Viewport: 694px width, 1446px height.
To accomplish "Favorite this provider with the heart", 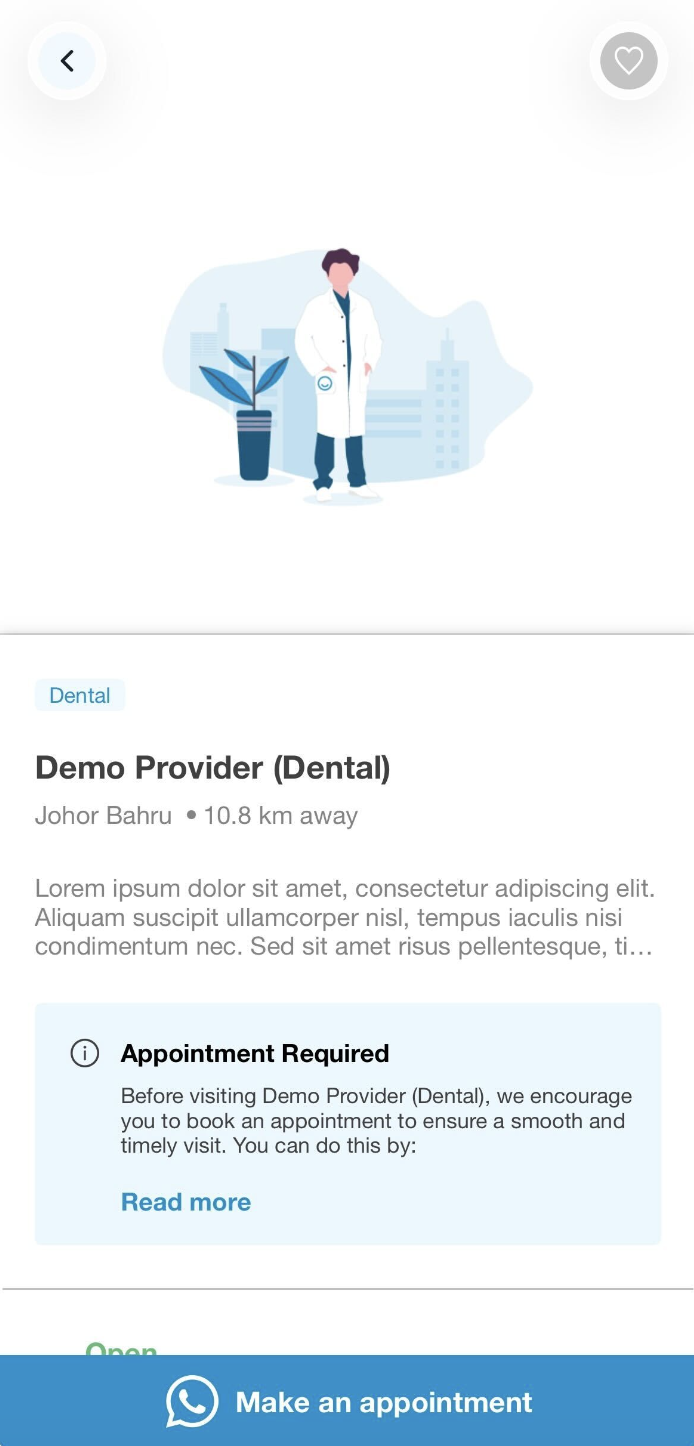I will click(628, 61).
